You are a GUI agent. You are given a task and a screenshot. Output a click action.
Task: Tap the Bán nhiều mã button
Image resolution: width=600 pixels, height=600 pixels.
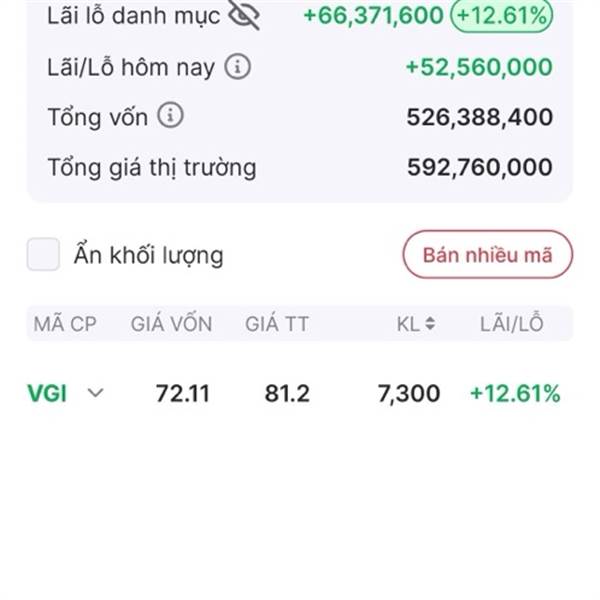click(x=487, y=254)
